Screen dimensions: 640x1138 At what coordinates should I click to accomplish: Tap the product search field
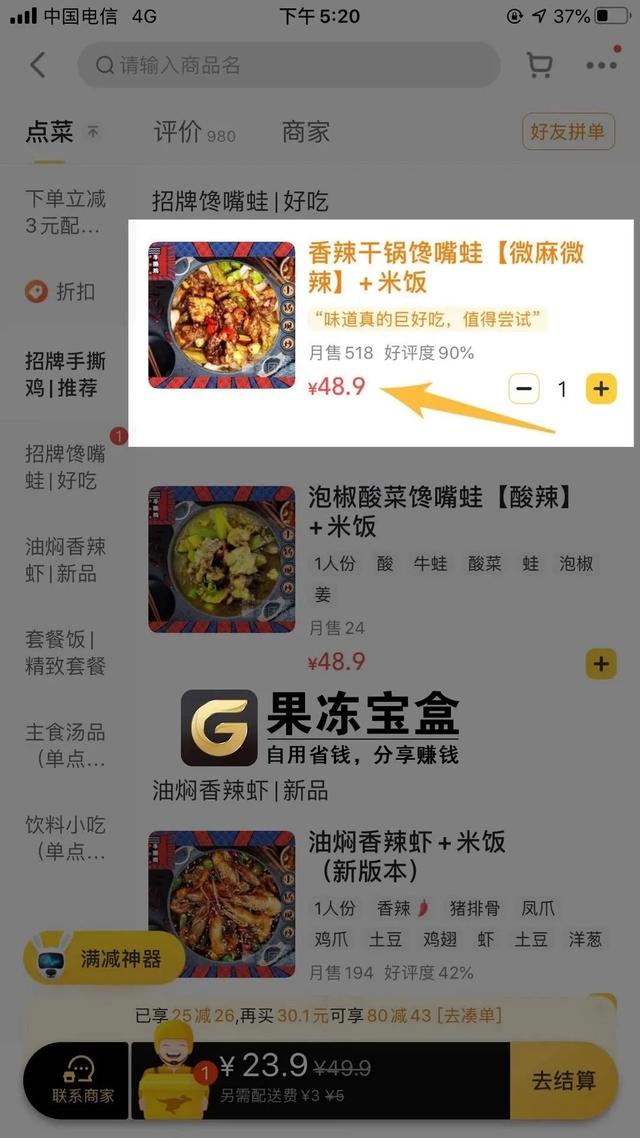pyautogui.click(x=288, y=66)
